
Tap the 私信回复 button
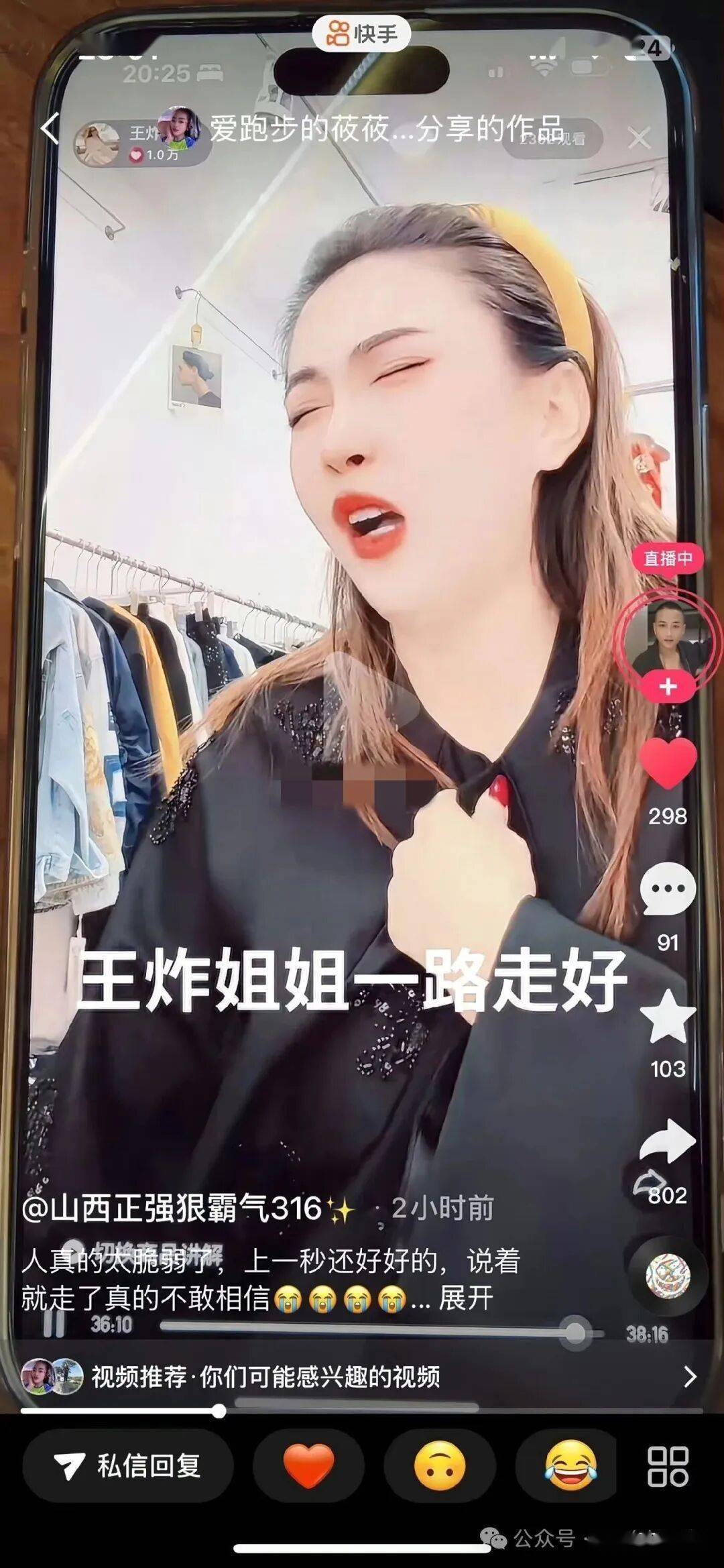click(127, 1465)
